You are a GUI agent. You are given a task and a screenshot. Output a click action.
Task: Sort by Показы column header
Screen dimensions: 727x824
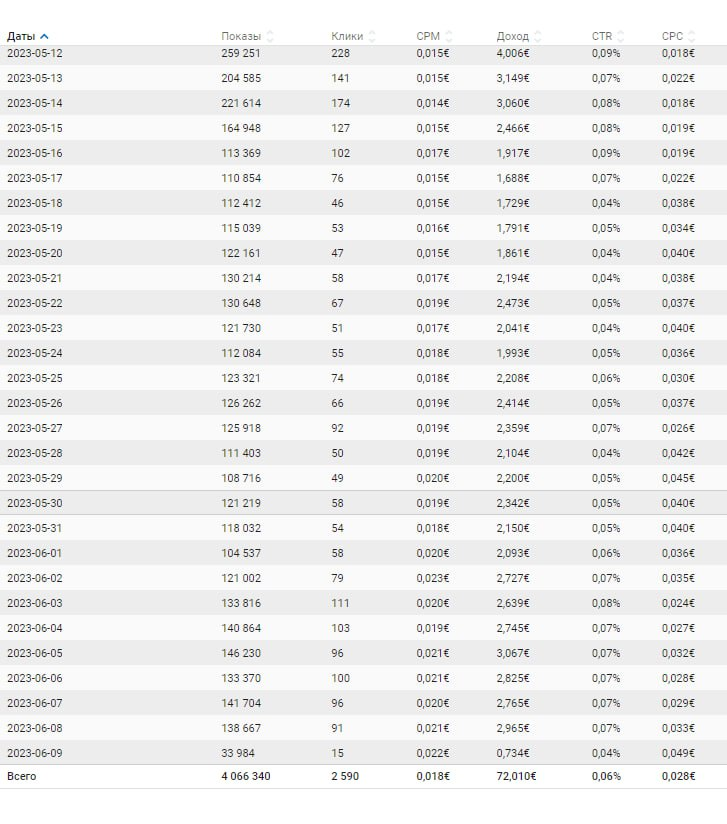[241, 36]
